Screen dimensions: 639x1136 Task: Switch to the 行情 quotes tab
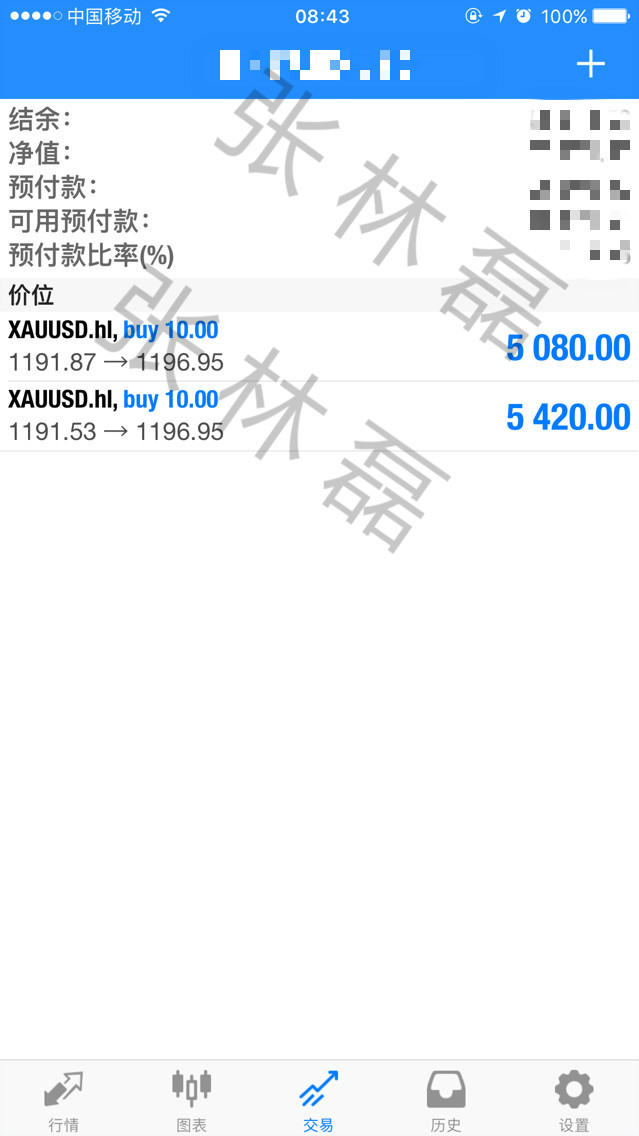click(x=63, y=1099)
